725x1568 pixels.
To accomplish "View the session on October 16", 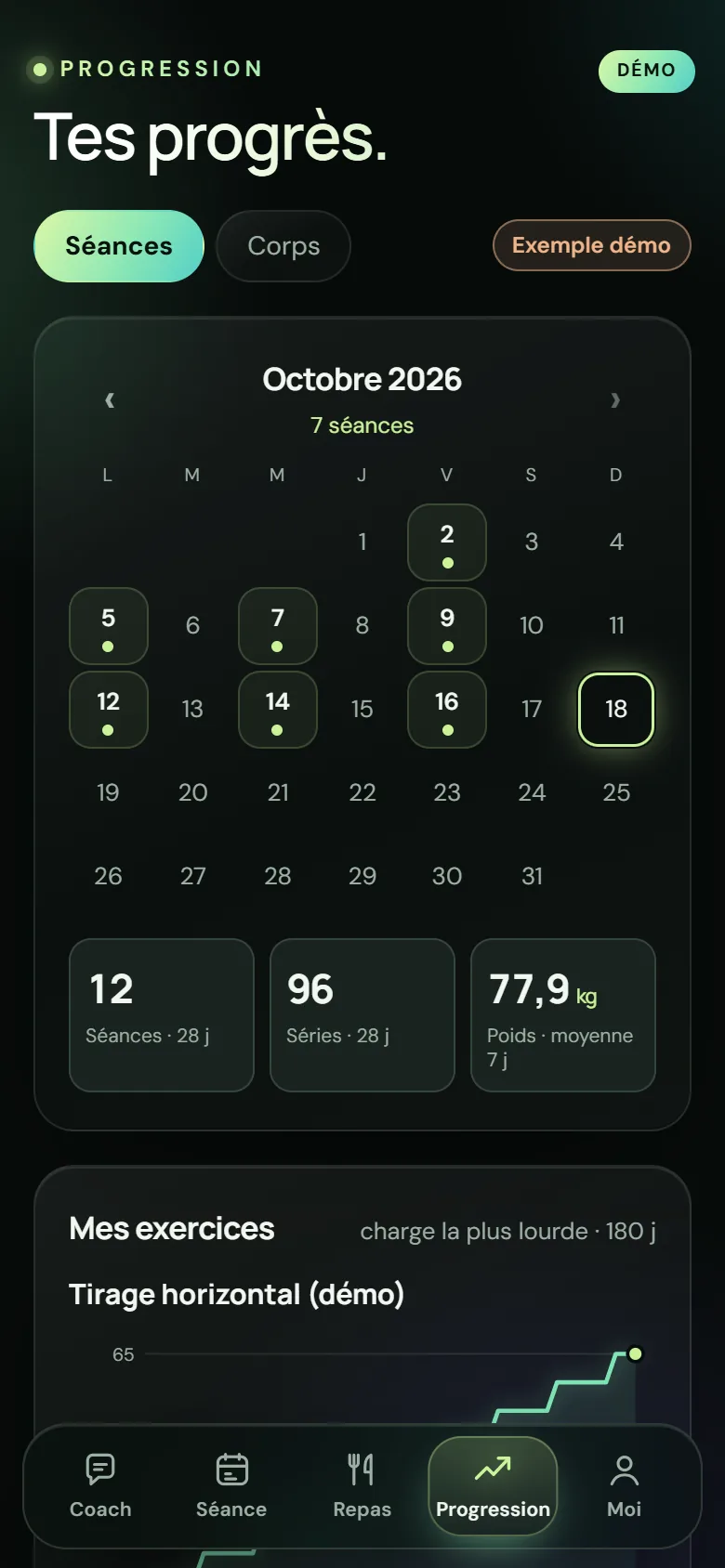I will point(447,710).
